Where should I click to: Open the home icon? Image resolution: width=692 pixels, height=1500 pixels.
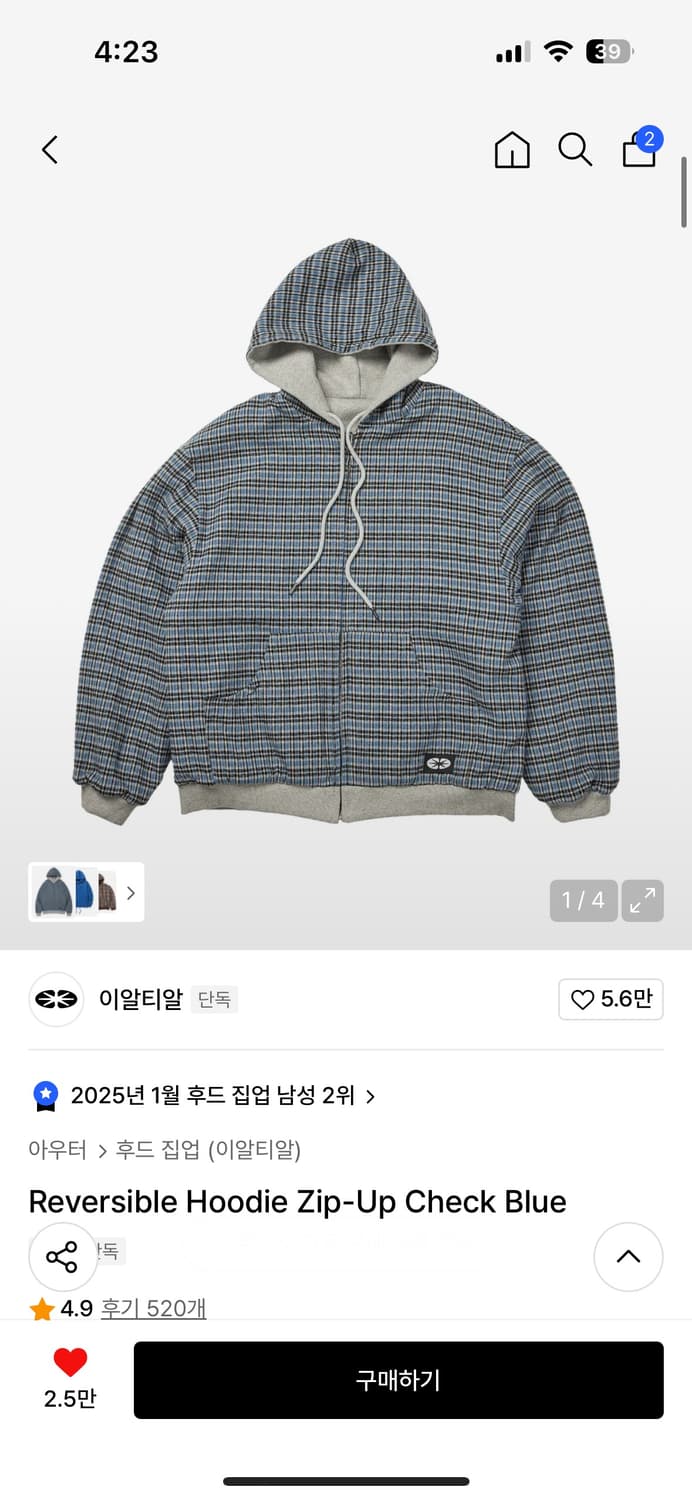[x=512, y=150]
